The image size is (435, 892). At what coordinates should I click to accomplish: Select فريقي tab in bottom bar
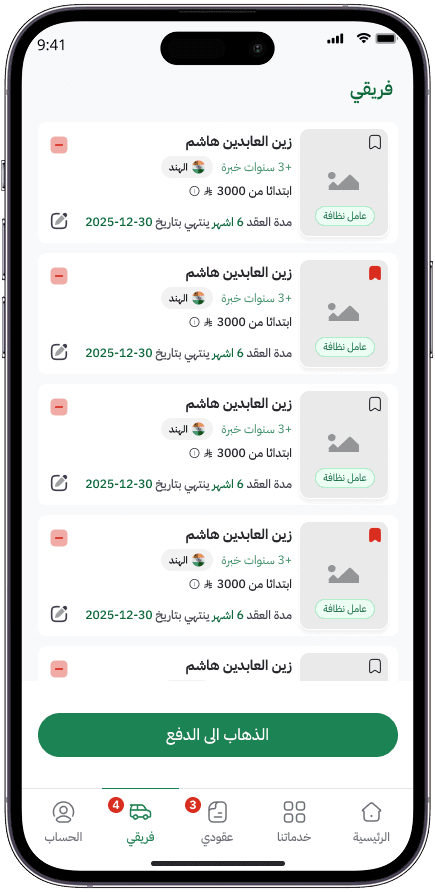140,822
